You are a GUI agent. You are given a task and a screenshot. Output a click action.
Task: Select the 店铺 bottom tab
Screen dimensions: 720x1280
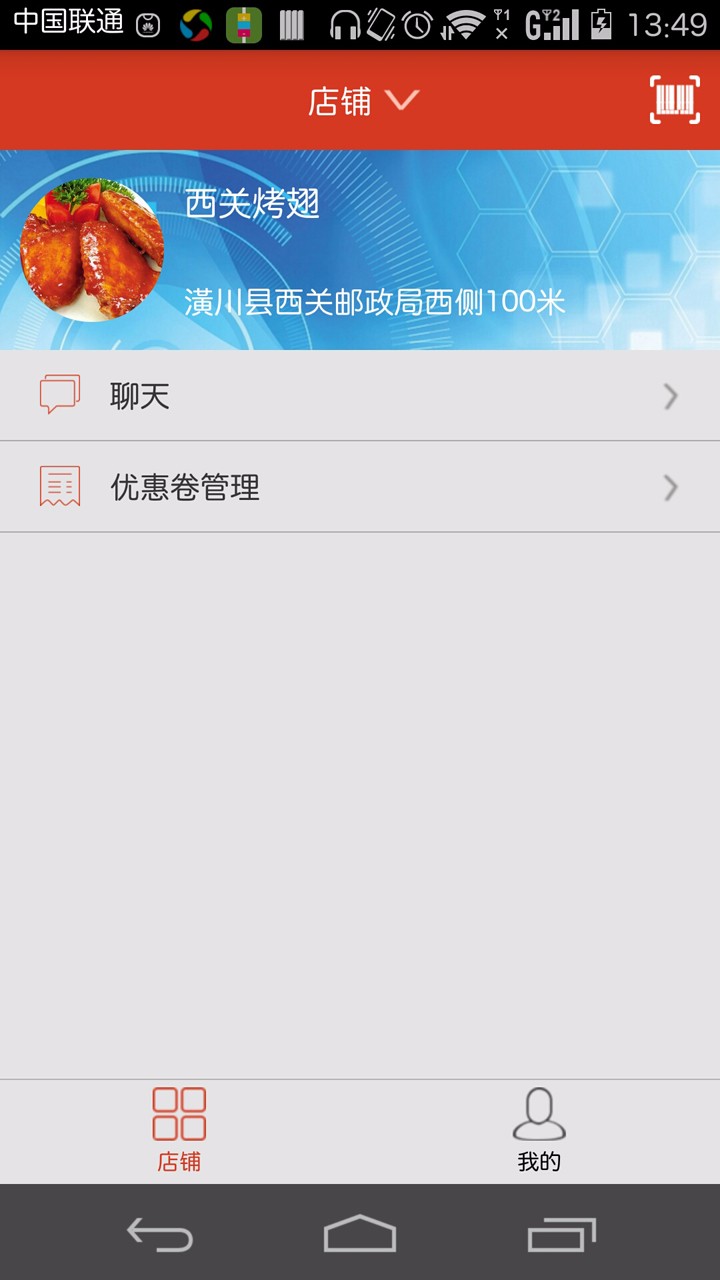point(179,1131)
